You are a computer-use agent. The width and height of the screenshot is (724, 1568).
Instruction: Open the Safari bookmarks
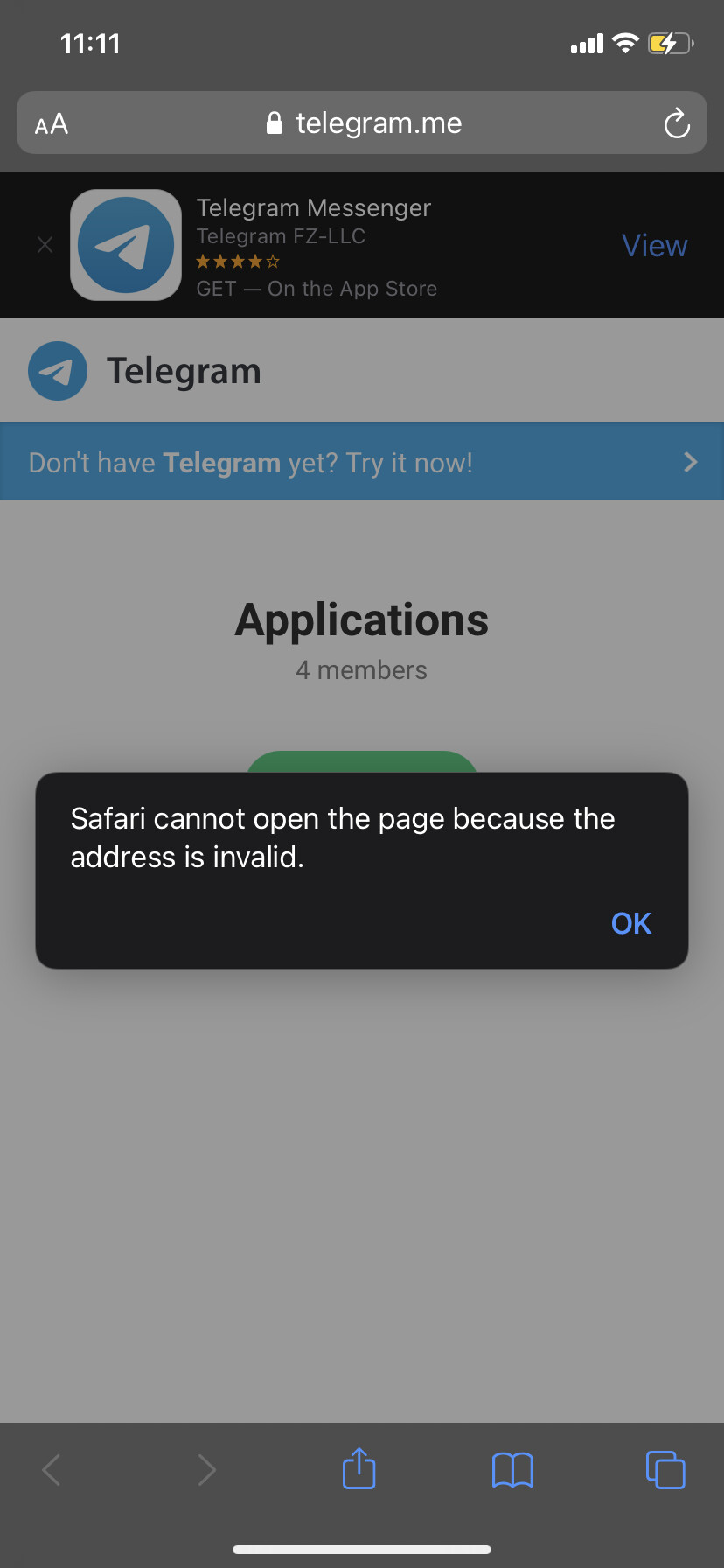(x=512, y=1470)
